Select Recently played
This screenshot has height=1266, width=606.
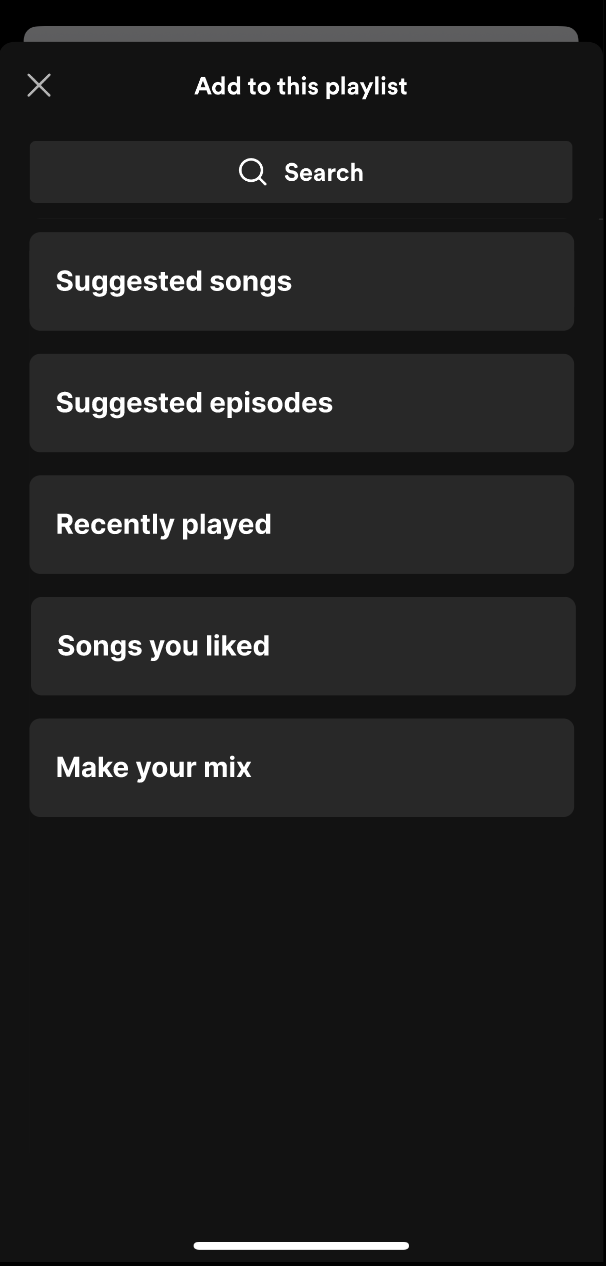click(x=301, y=525)
